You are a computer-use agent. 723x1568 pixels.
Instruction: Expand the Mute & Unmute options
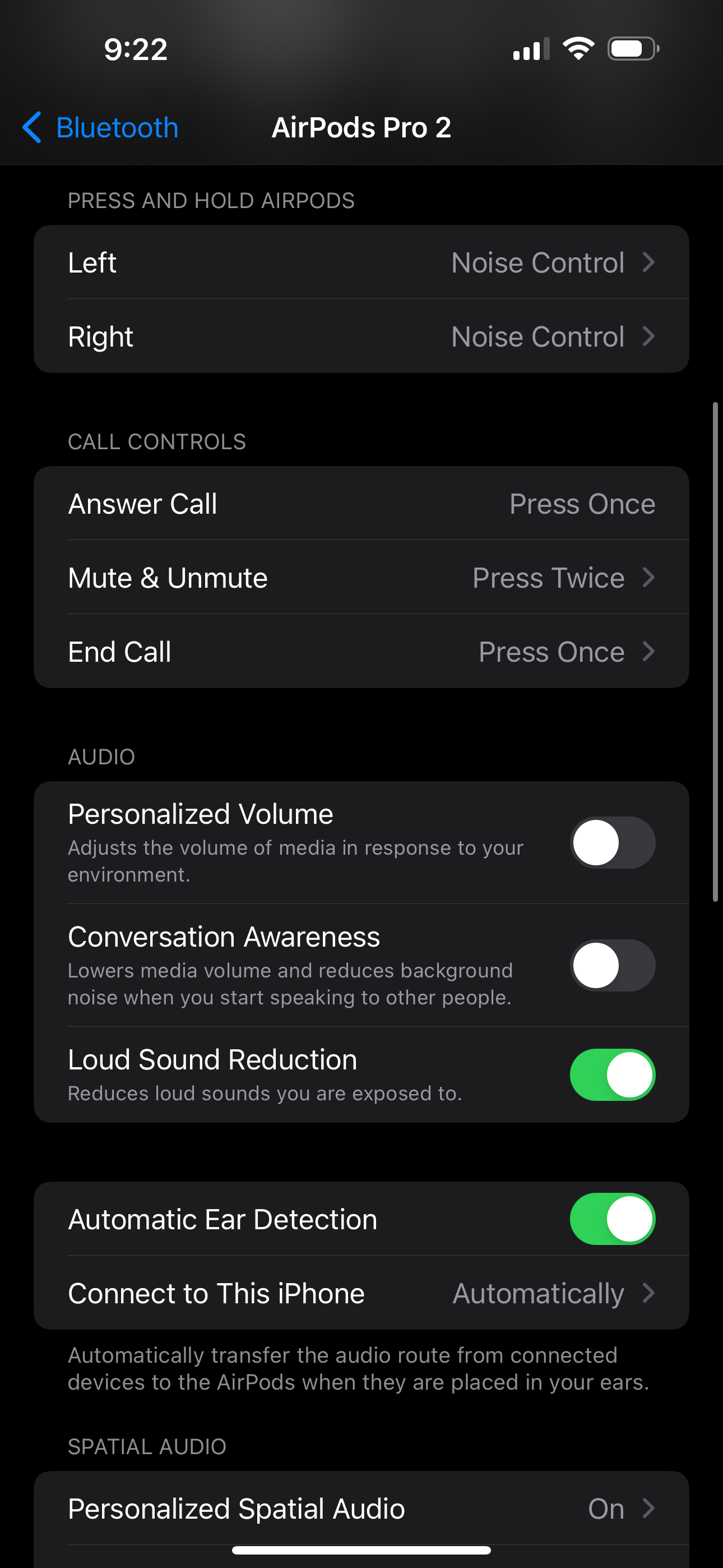tap(361, 577)
